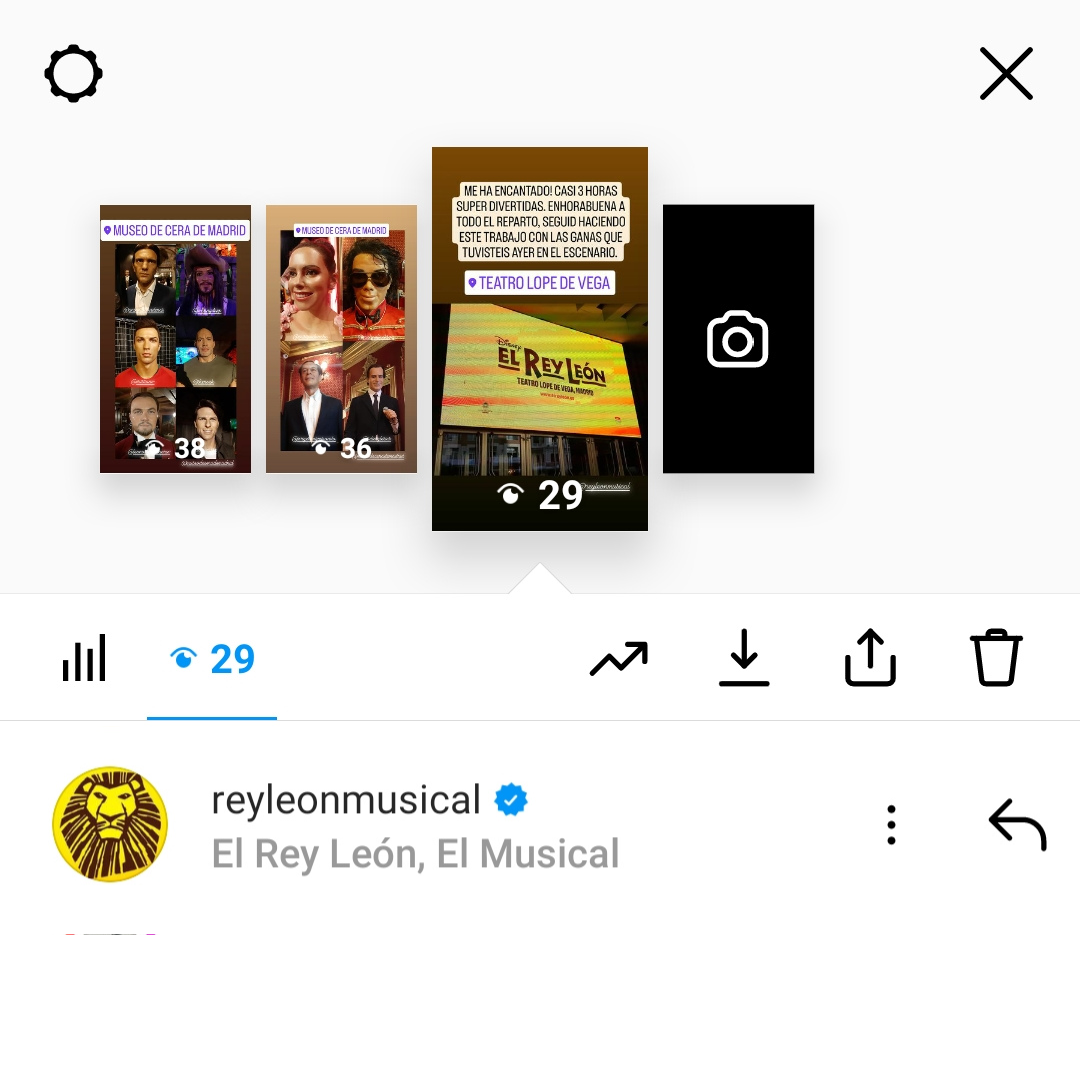Reply to reyleonmusical with arrow icon
The image size is (1080, 1080).
click(1017, 825)
